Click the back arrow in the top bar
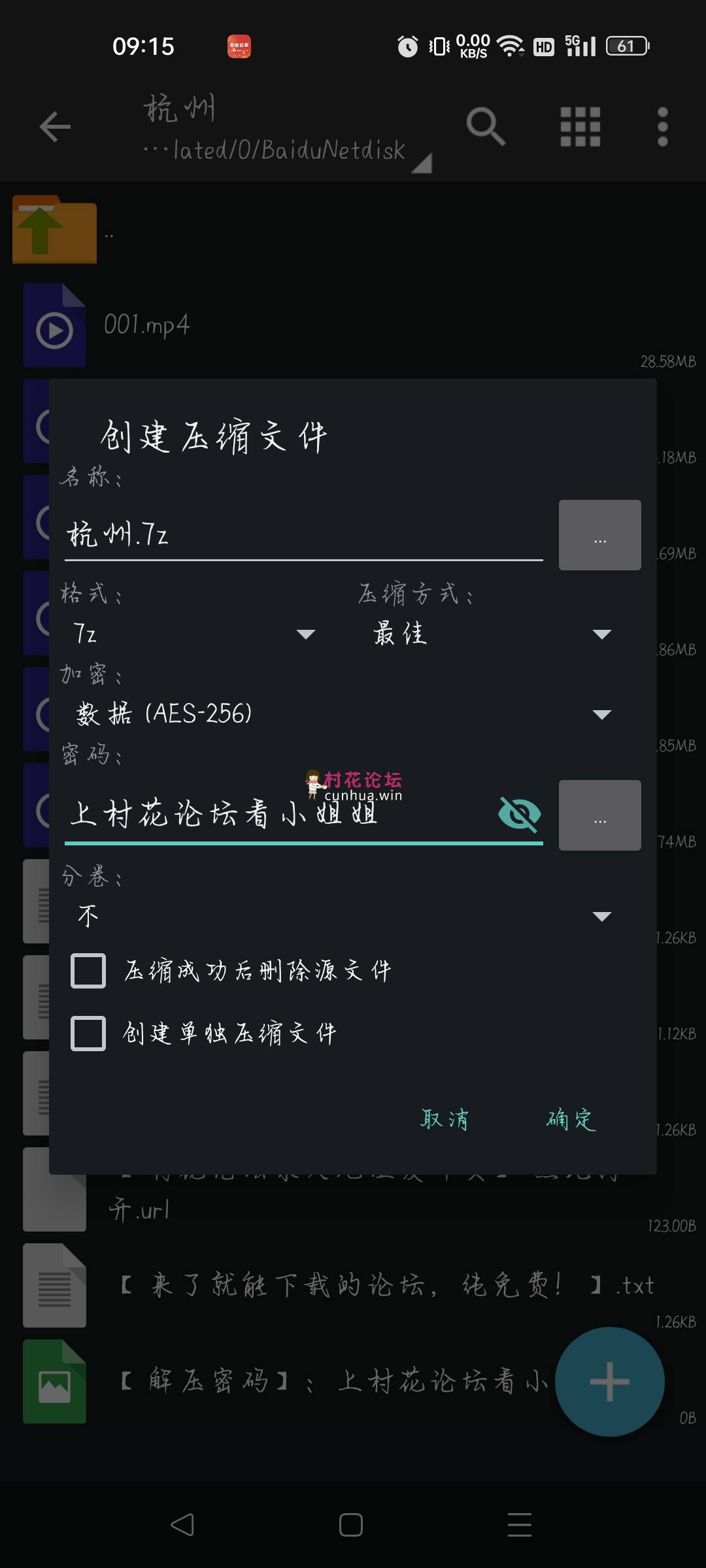Viewport: 706px width, 1568px height. coord(55,127)
